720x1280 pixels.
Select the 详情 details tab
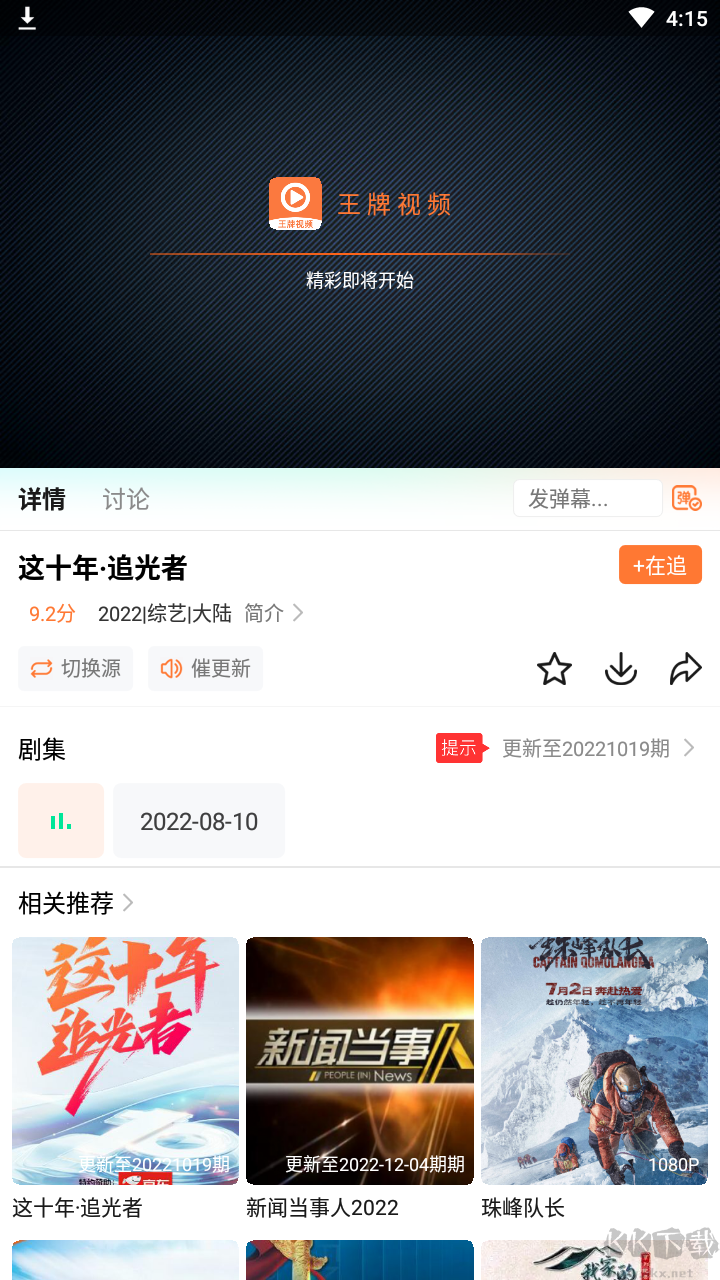click(x=41, y=500)
